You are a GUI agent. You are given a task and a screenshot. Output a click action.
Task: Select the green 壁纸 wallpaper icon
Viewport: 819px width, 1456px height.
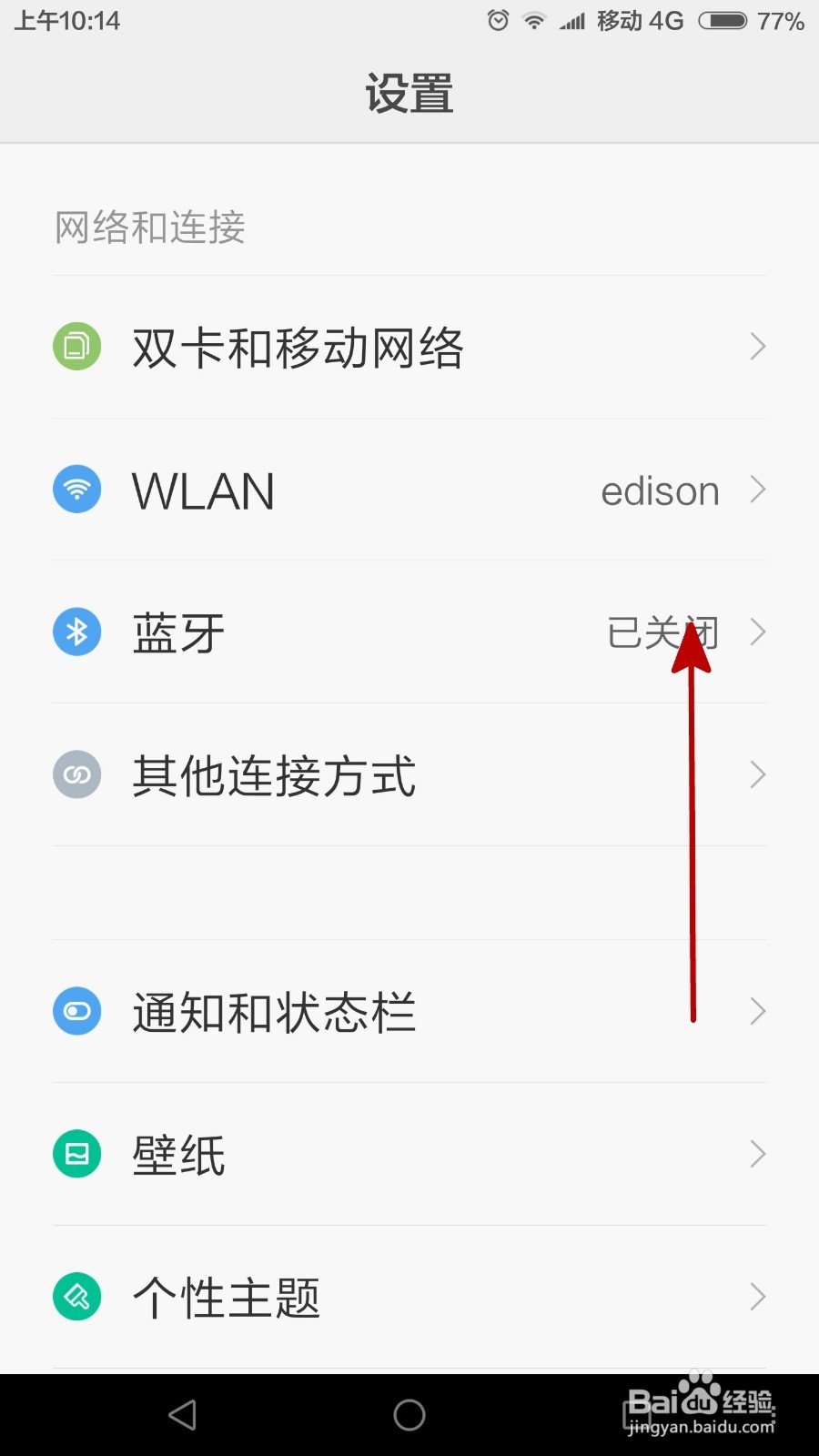pyautogui.click(x=76, y=1153)
